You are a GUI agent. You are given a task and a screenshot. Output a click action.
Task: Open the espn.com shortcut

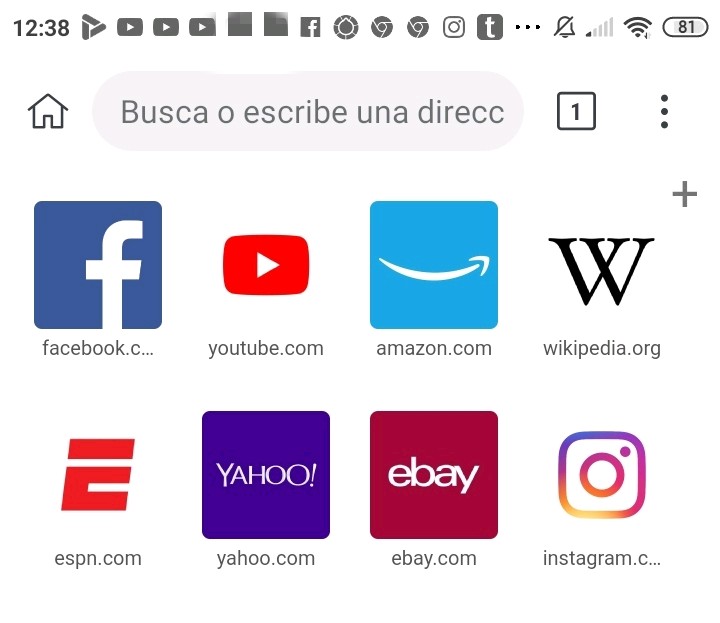click(98, 475)
